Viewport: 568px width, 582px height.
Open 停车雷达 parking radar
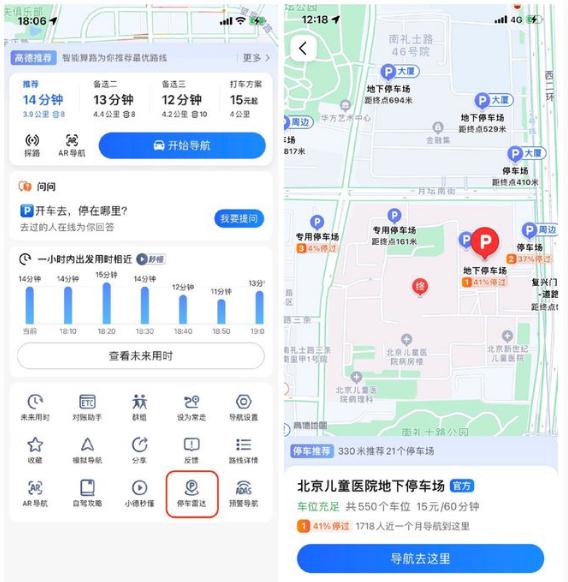[192, 493]
